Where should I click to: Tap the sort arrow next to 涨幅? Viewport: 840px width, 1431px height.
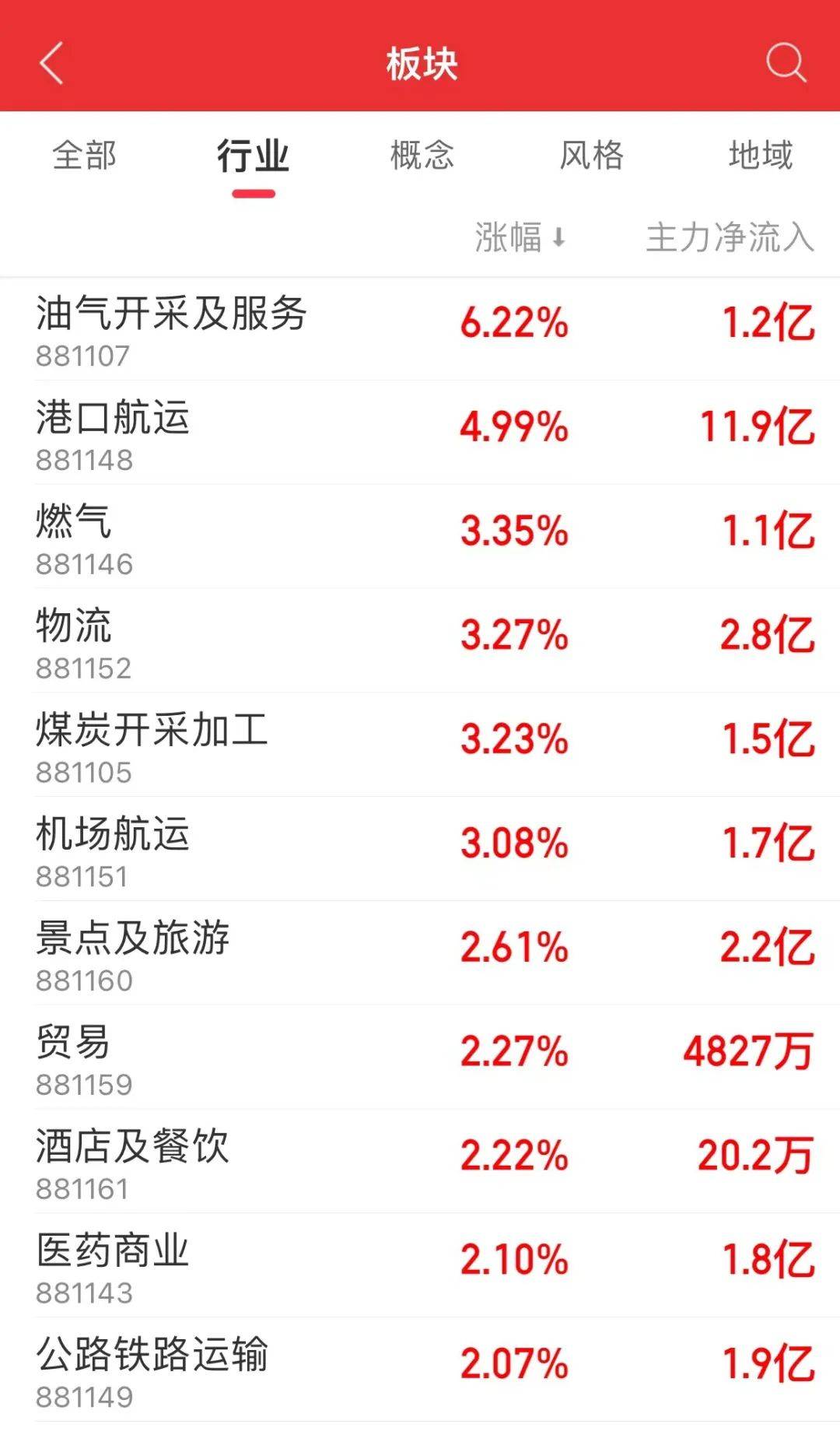pyautogui.click(x=558, y=238)
